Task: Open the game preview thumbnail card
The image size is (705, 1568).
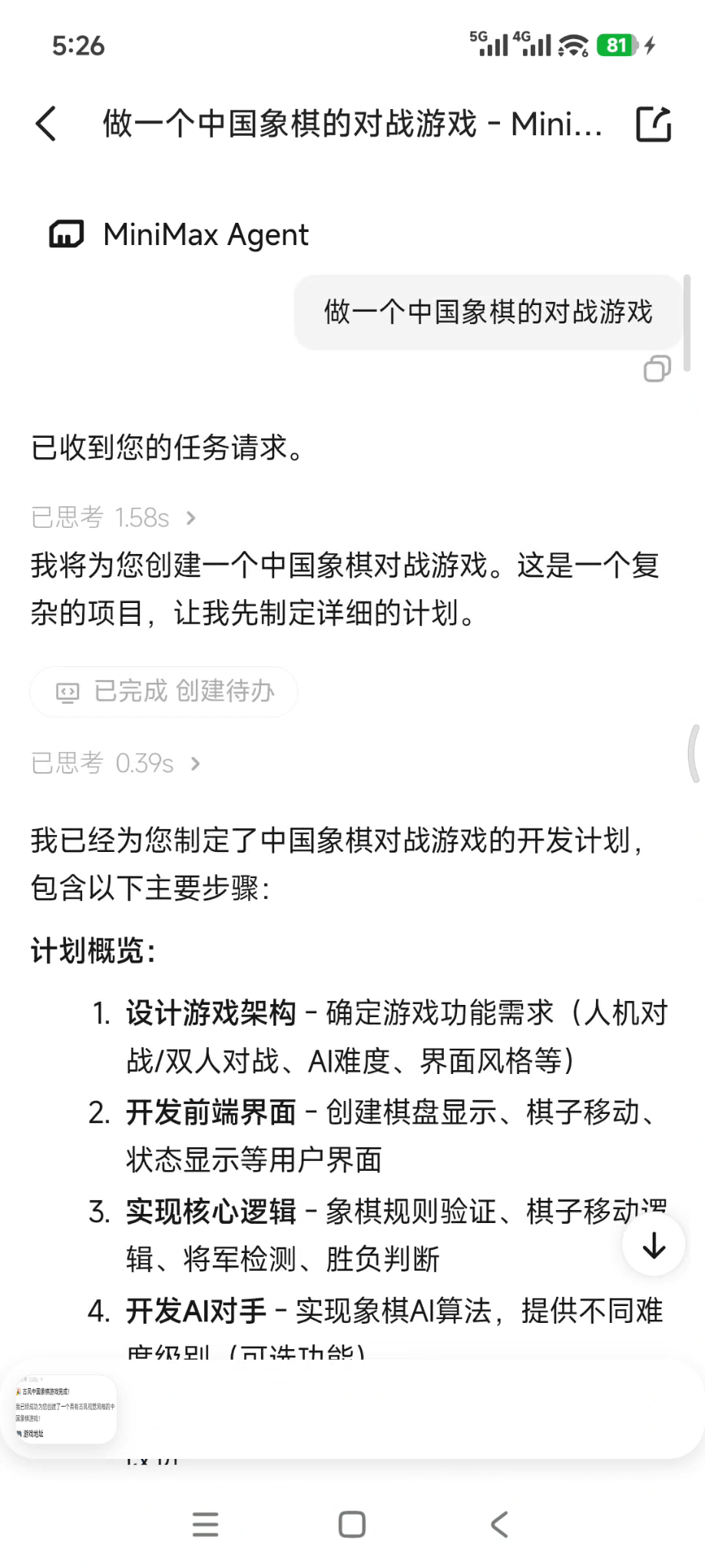Action: tap(65, 1411)
